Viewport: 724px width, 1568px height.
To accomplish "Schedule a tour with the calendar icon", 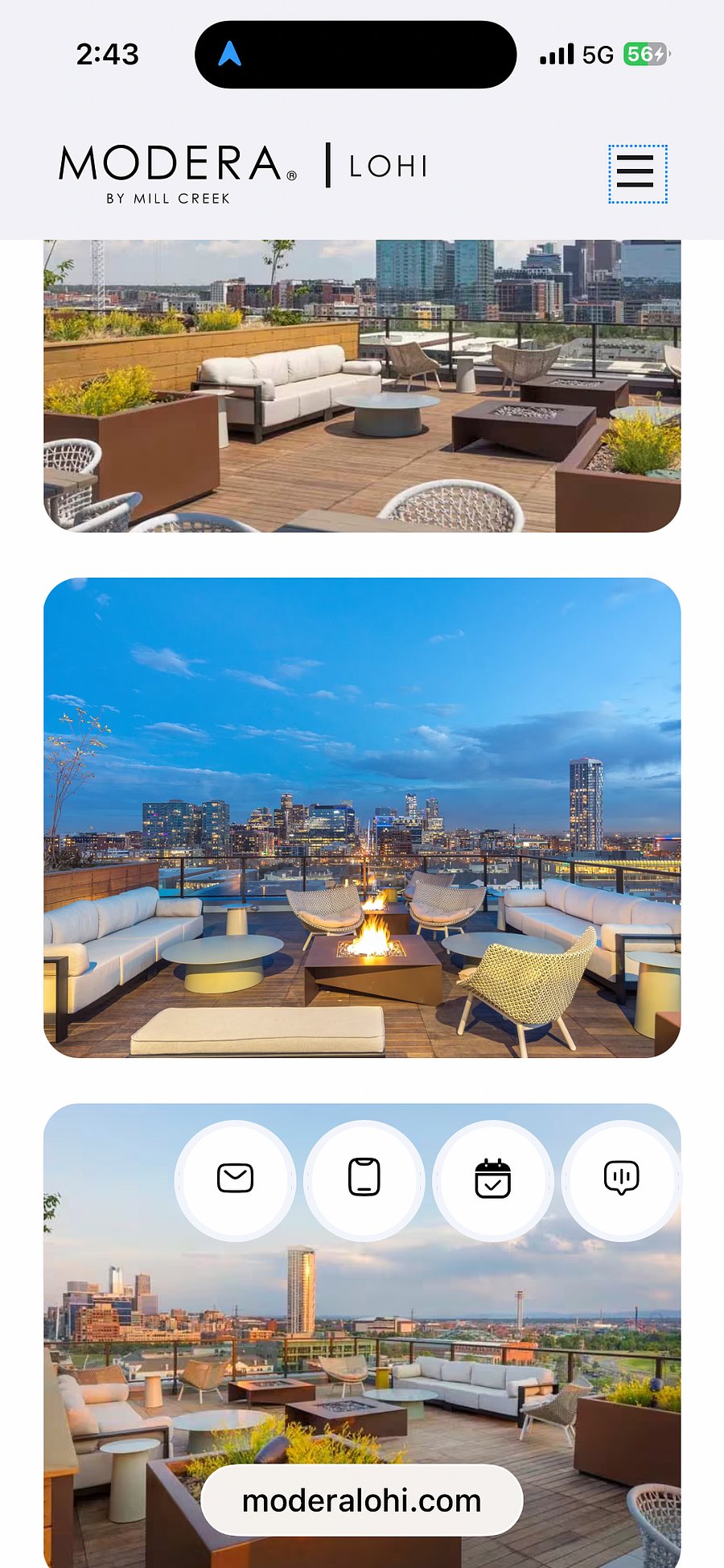I will click(x=493, y=1179).
